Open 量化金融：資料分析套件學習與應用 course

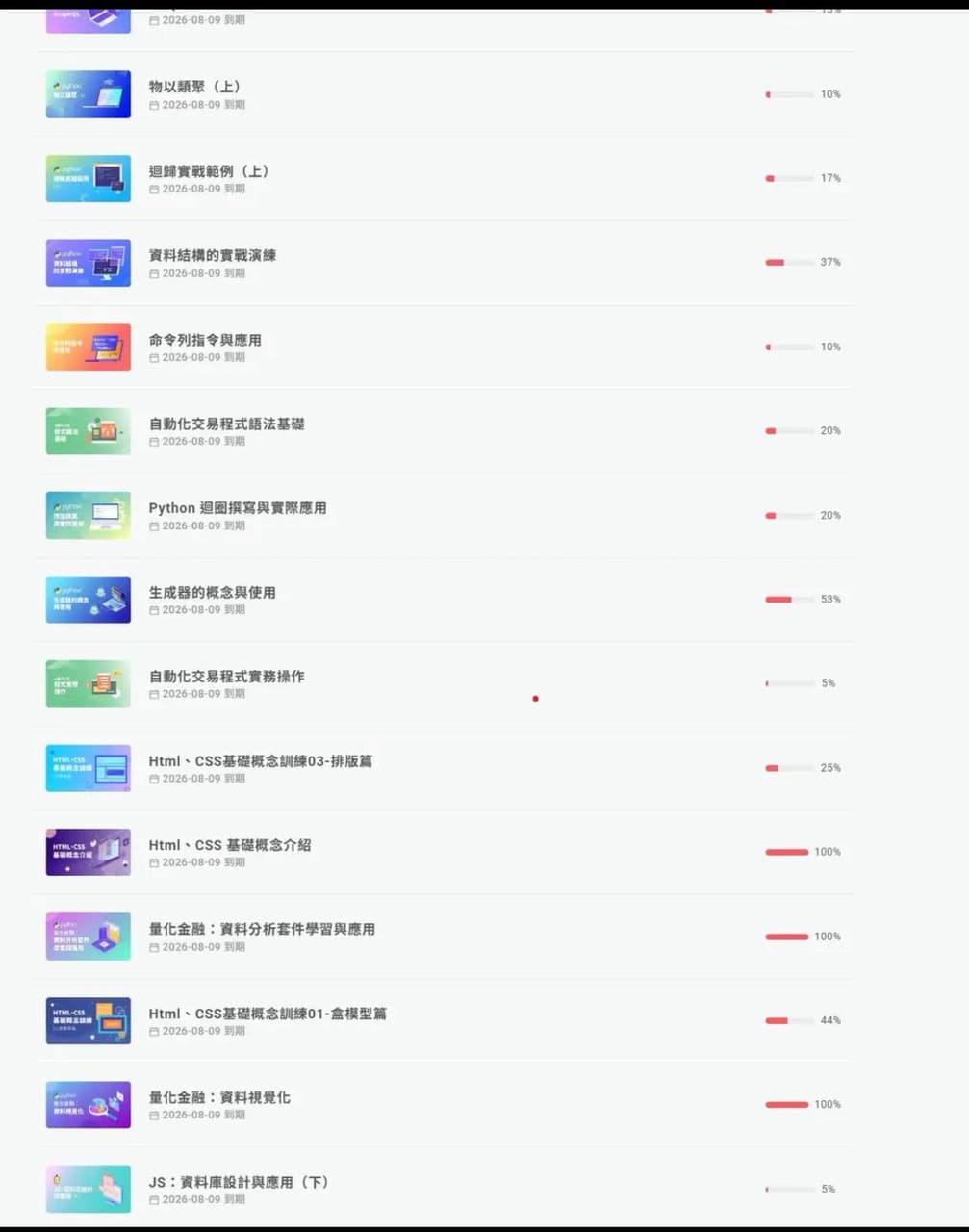(x=262, y=929)
